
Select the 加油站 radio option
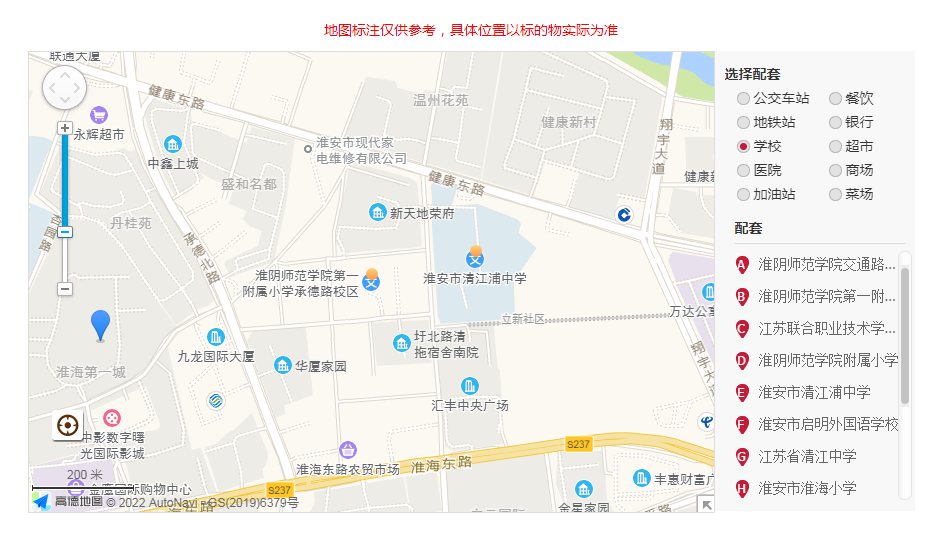click(x=743, y=194)
